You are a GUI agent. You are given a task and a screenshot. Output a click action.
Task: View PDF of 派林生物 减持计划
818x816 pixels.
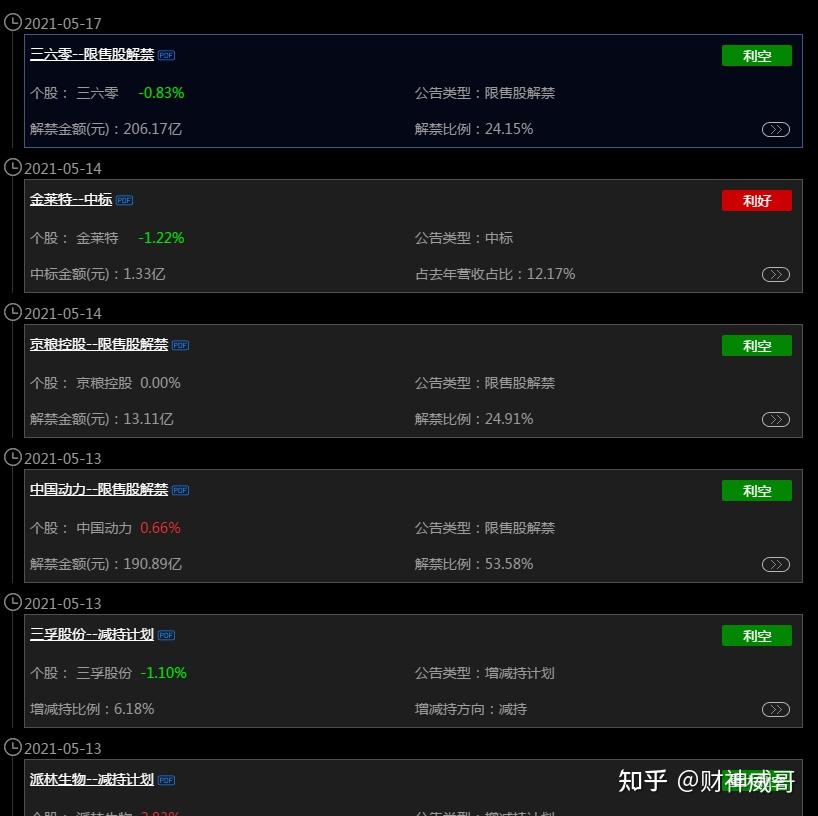[x=166, y=781]
